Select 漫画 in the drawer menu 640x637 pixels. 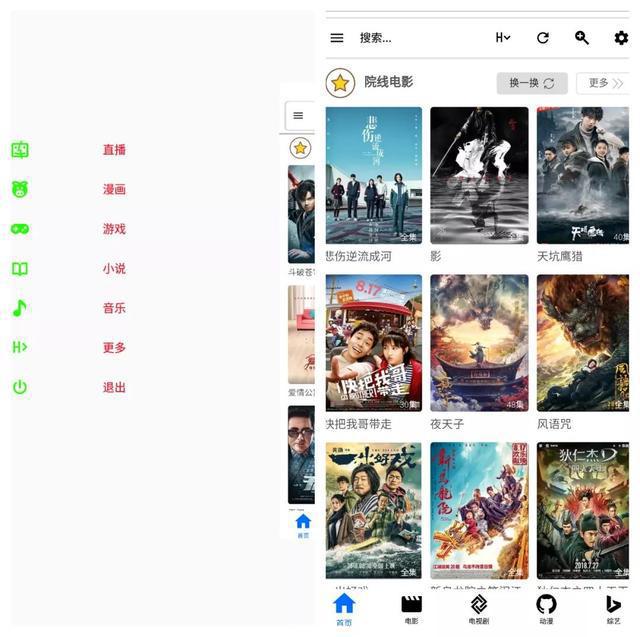113,189
